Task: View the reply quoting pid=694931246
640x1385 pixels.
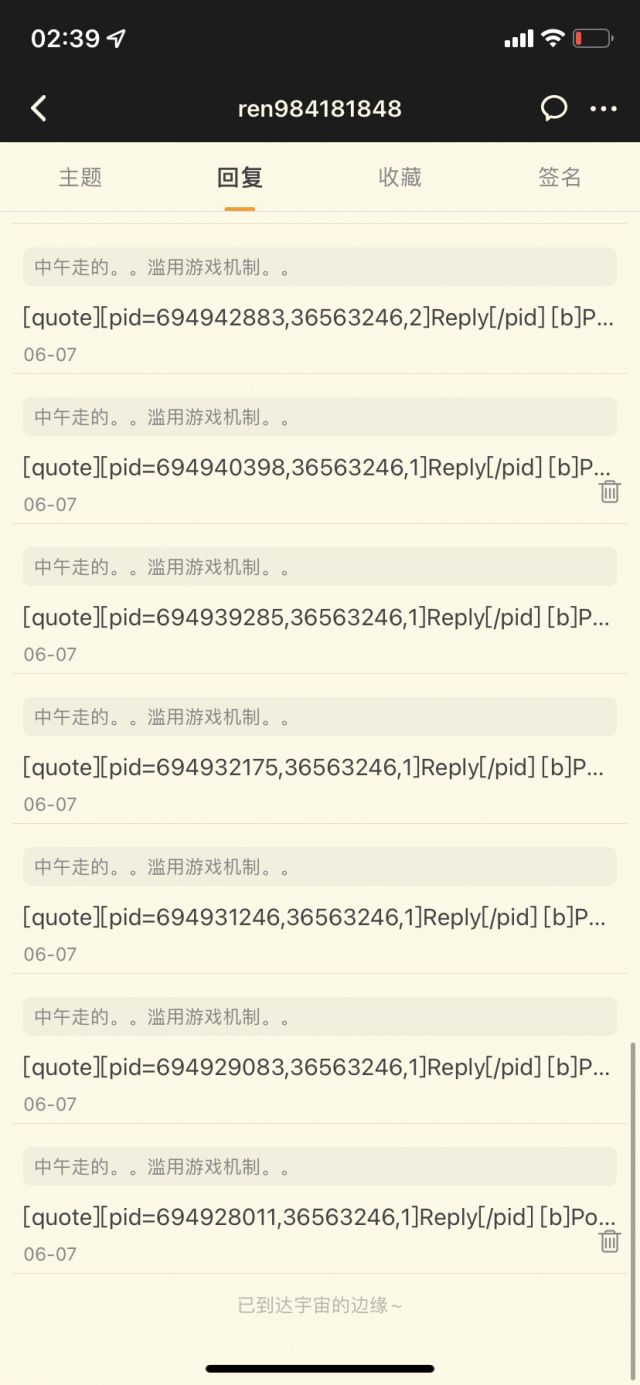Action: click(x=318, y=918)
